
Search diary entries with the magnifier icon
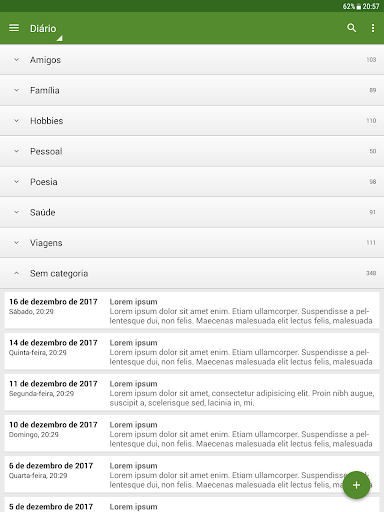pyautogui.click(x=352, y=28)
